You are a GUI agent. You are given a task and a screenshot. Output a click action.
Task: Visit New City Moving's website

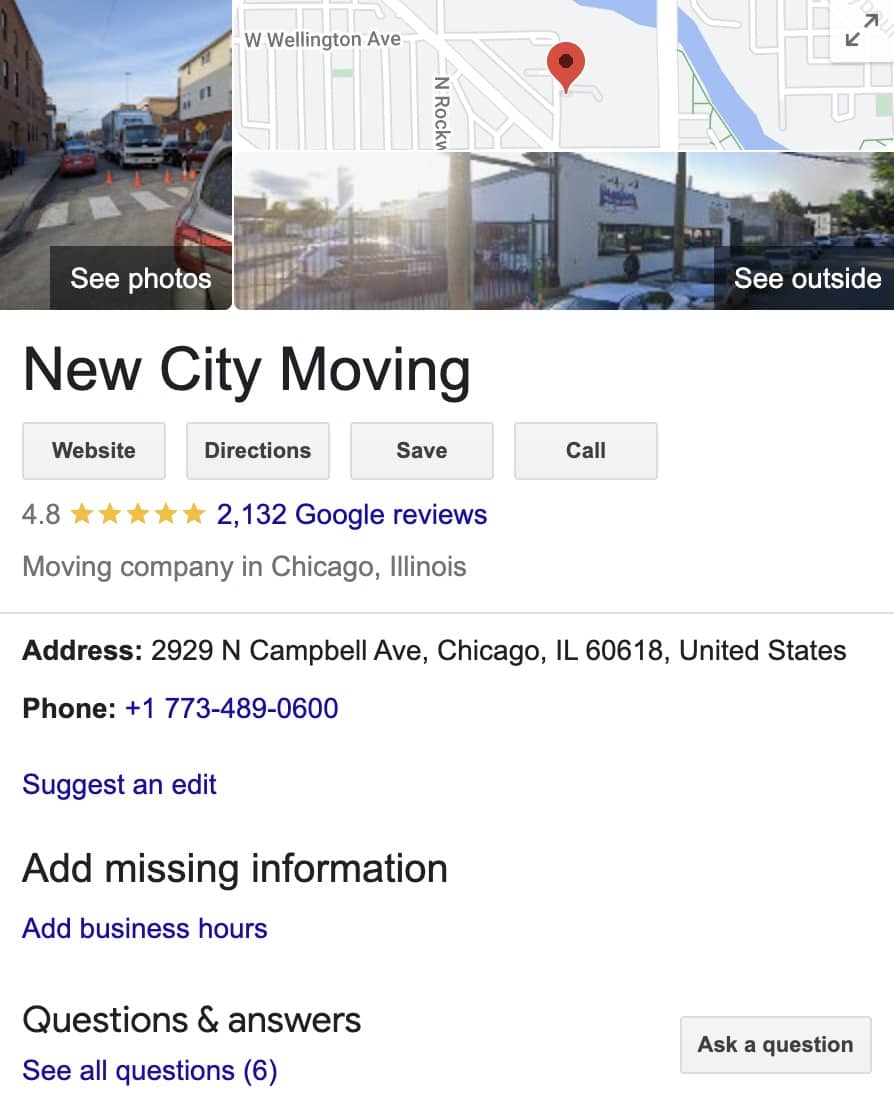click(x=94, y=451)
